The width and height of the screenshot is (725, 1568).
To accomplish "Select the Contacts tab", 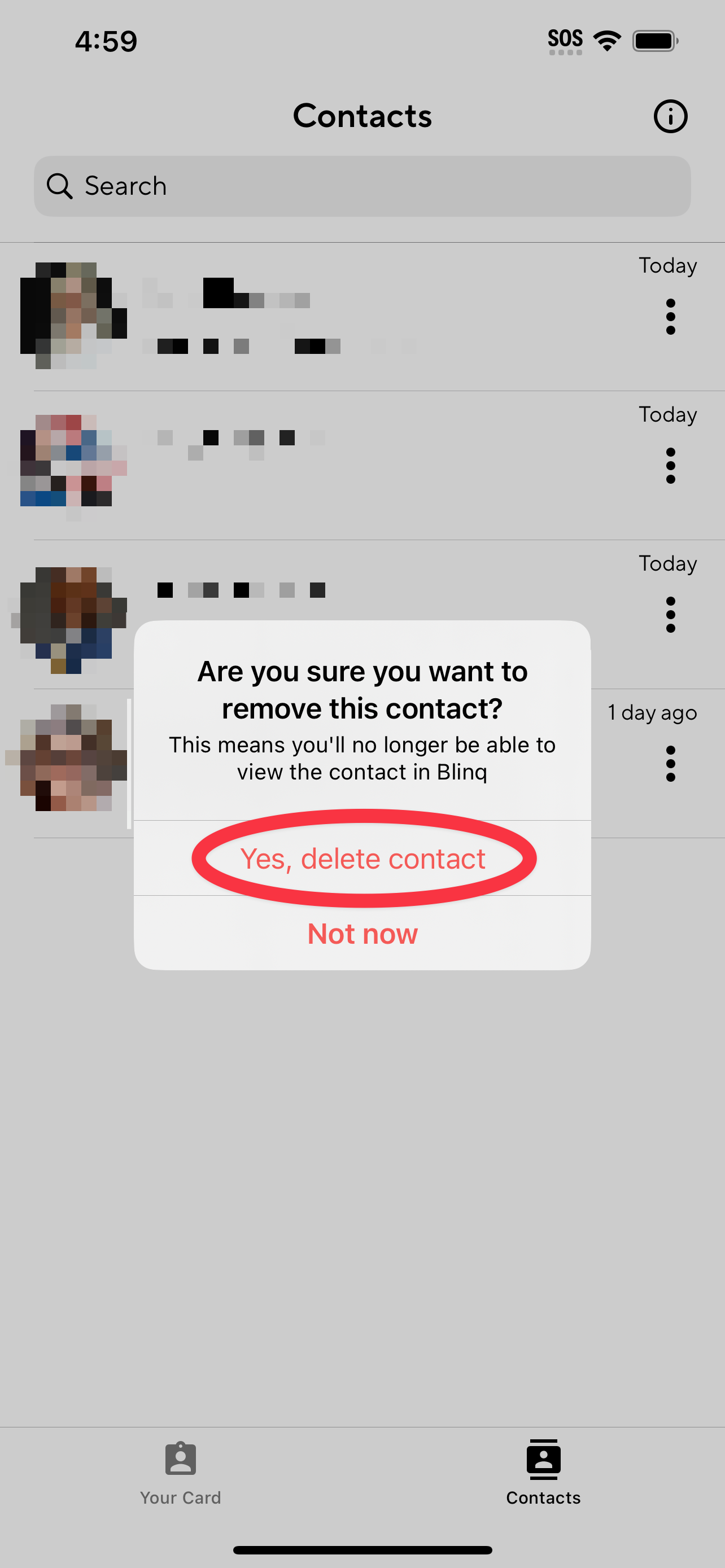I will pos(543,1474).
